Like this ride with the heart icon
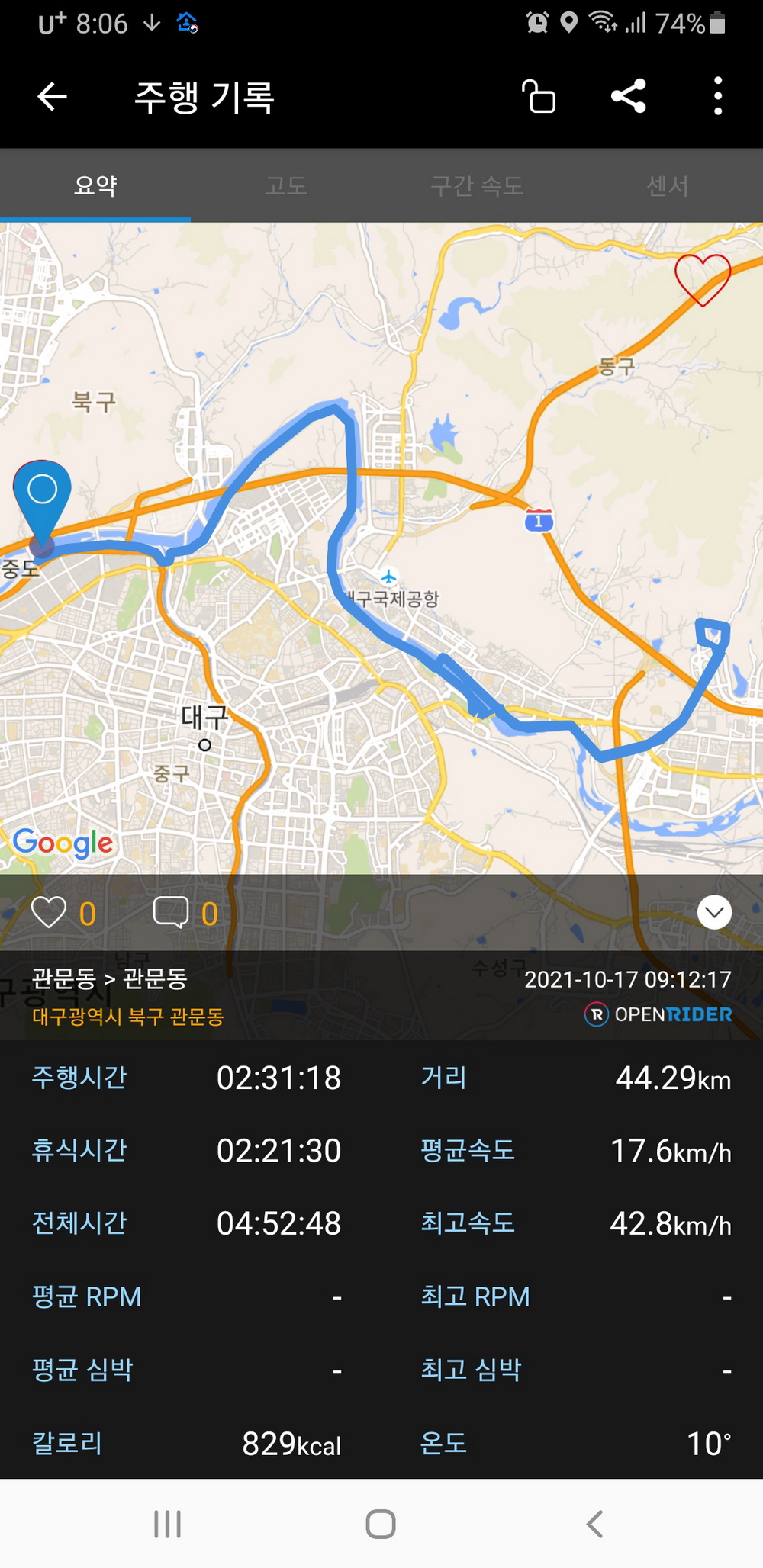 pos(49,913)
